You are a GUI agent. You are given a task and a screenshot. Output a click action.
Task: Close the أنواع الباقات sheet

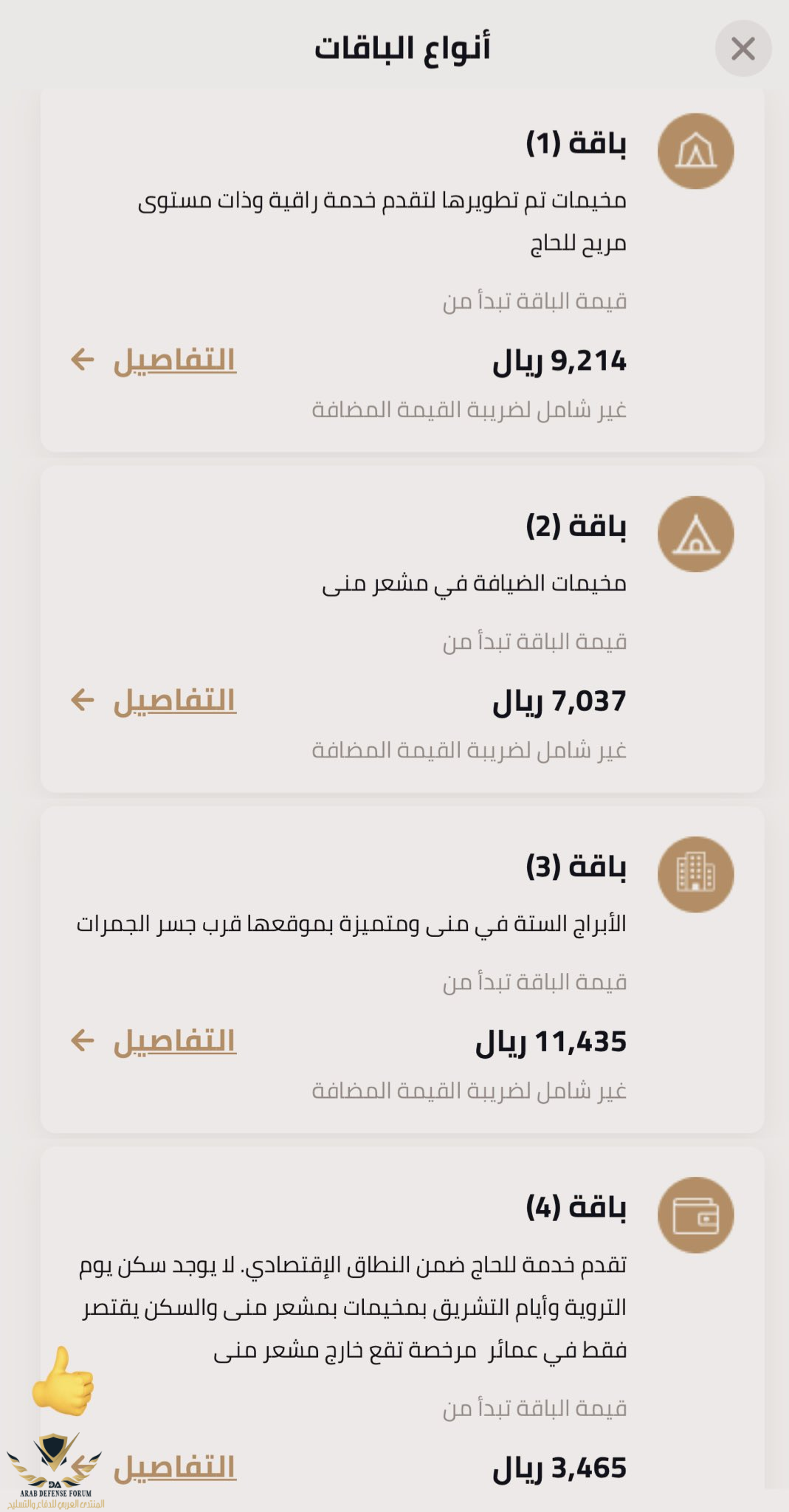[x=743, y=49]
